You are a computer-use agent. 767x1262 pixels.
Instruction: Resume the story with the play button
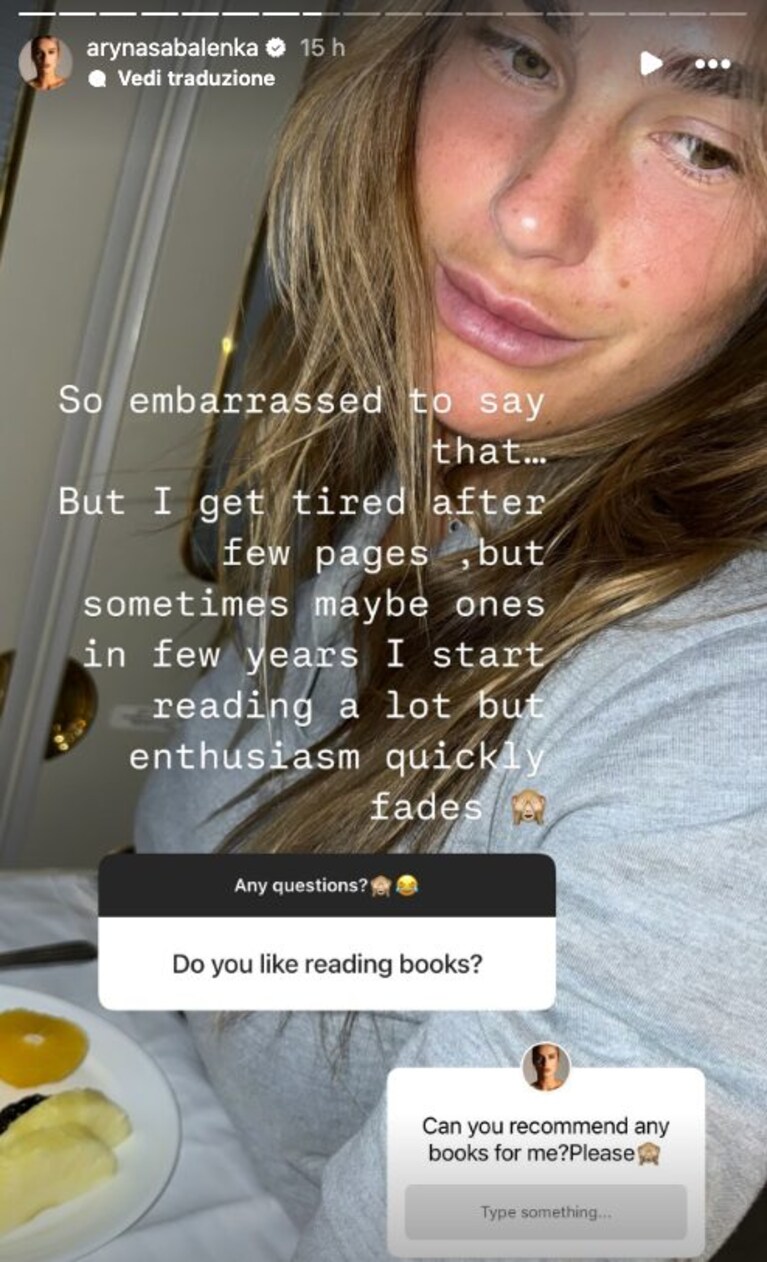coord(651,64)
